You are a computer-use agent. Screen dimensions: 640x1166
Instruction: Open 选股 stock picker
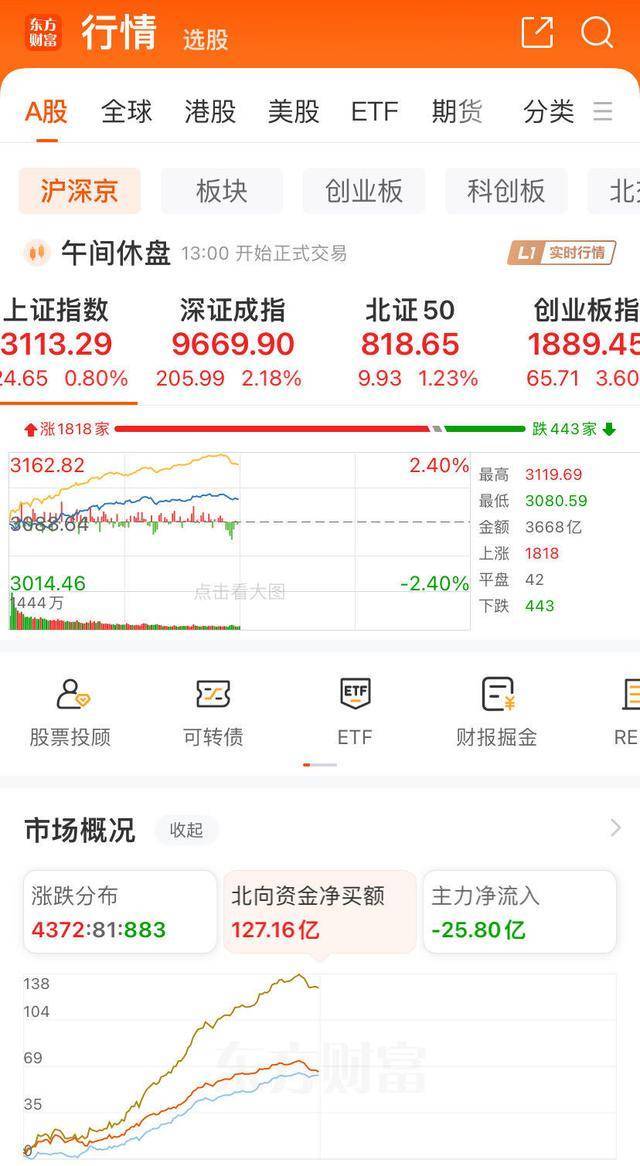point(205,39)
